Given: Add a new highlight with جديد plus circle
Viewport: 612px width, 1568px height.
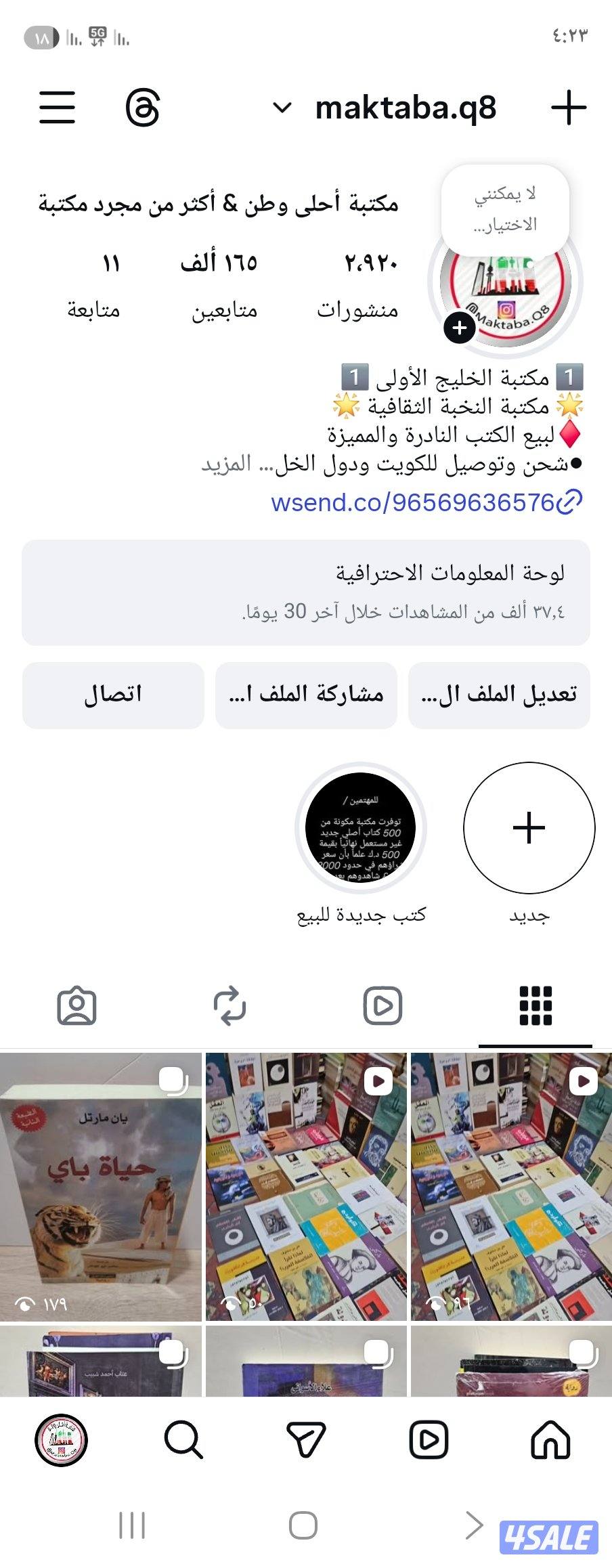Looking at the screenshot, I should click(528, 828).
